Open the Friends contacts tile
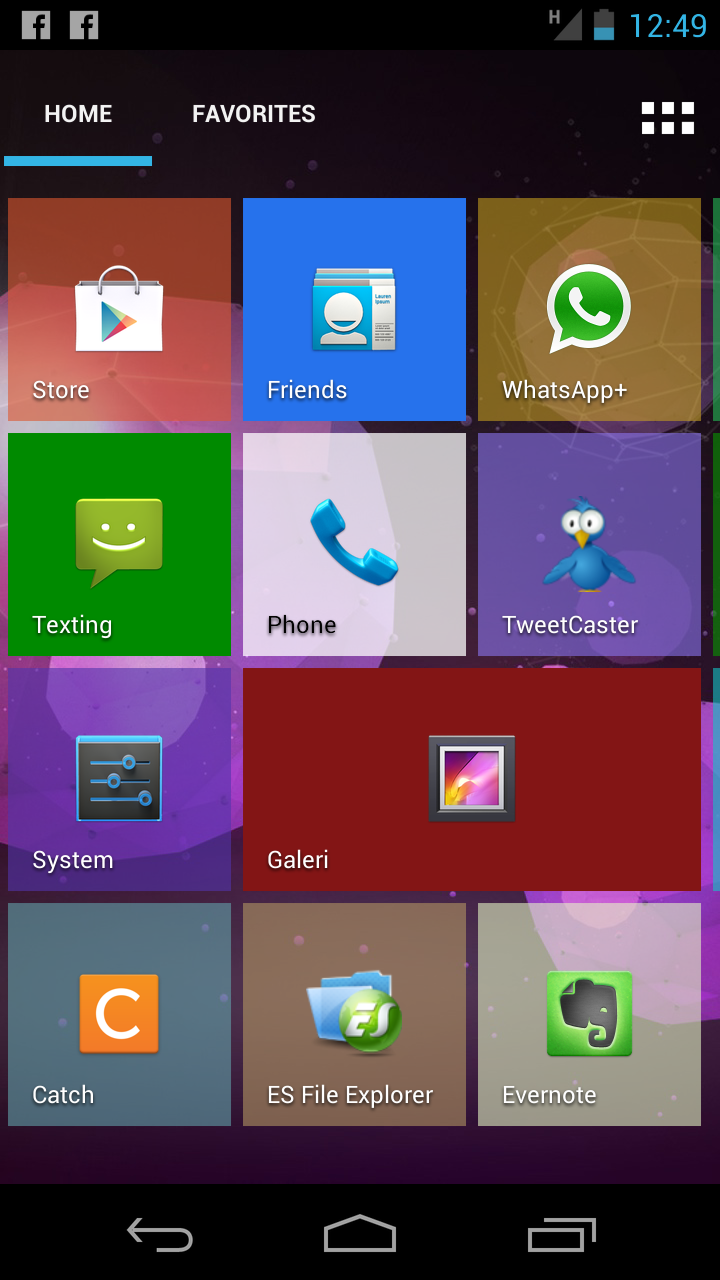Screen dimensions: 720x1280 click(x=354, y=310)
